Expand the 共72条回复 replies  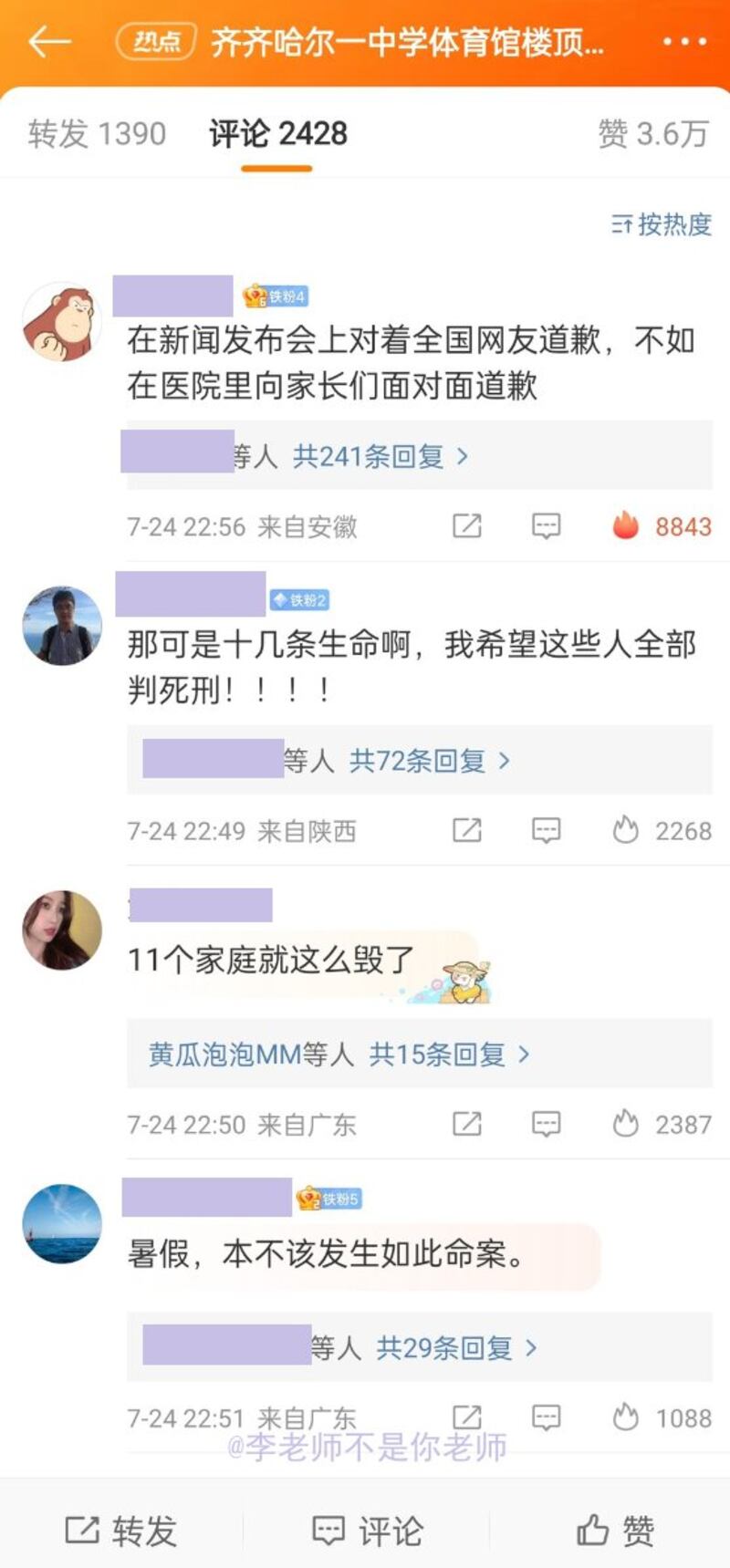(429, 760)
